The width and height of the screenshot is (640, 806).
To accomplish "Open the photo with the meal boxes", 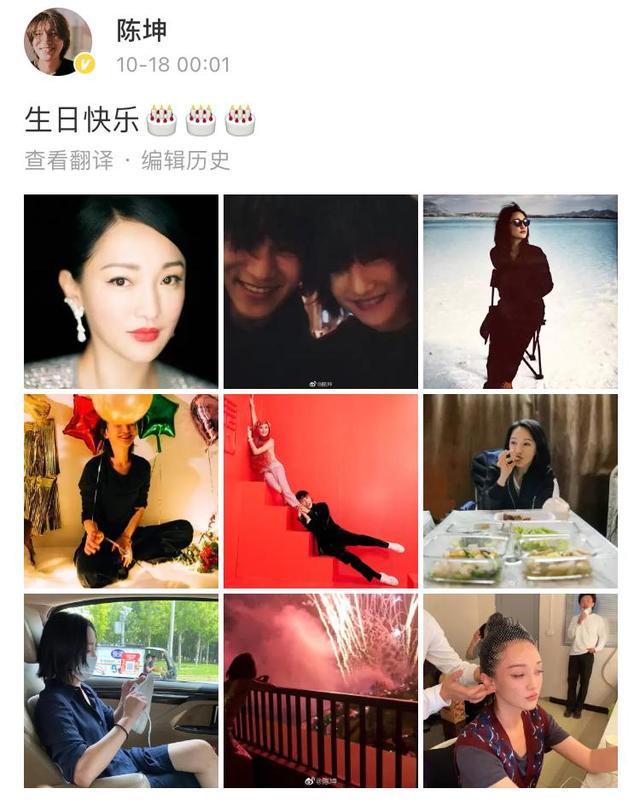I will coord(520,490).
